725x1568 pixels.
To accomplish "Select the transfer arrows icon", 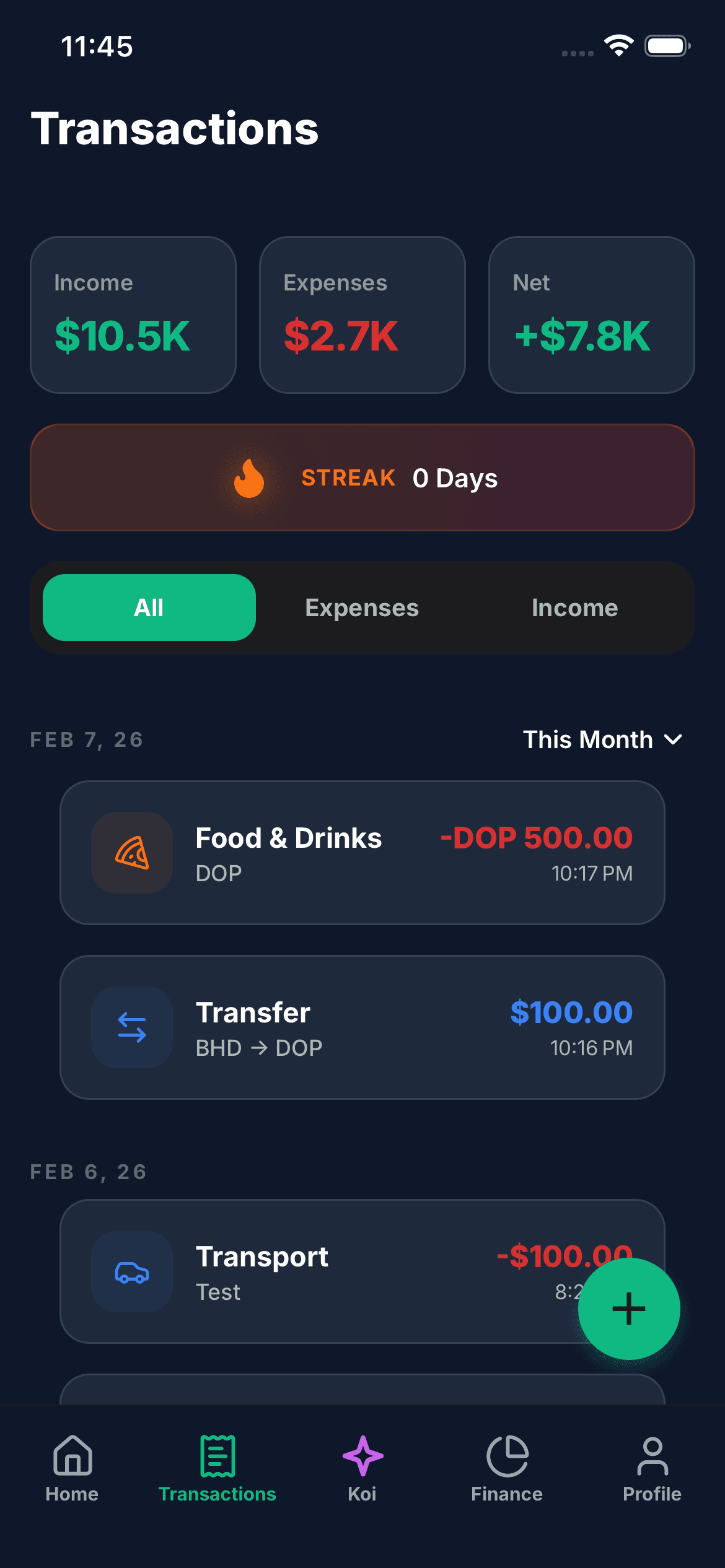I will click(131, 1027).
